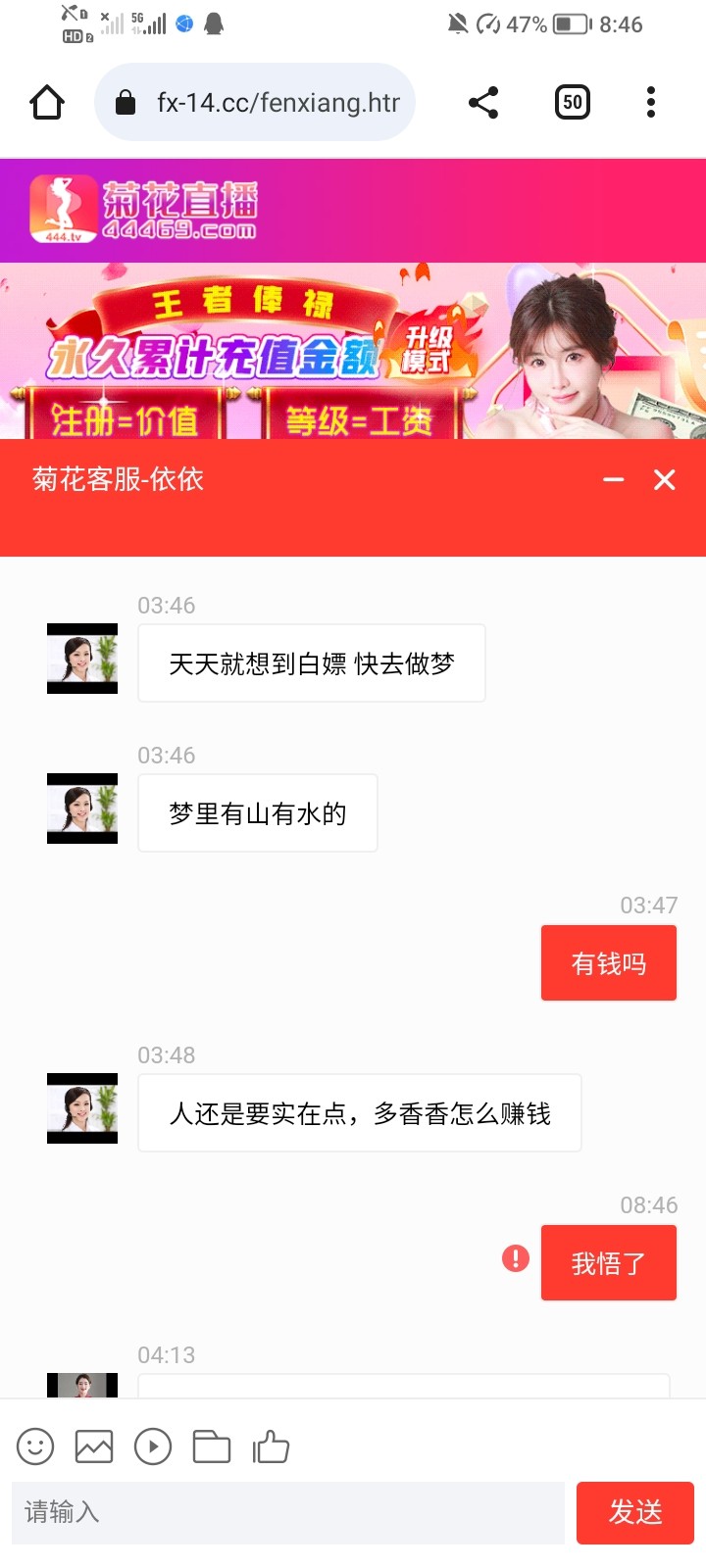Tap the 发送 button
The image size is (706, 1568).
tap(635, 1512)
